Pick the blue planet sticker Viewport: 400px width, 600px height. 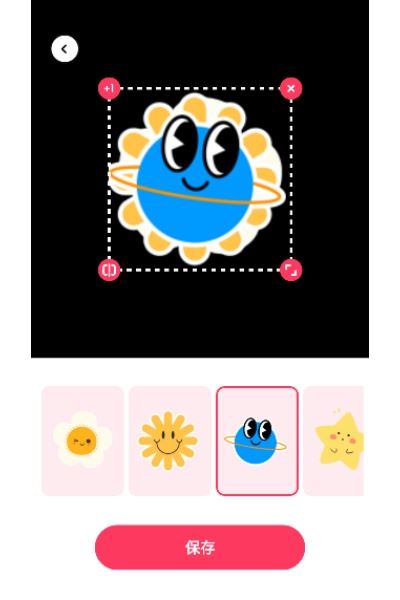pos(257,441)
